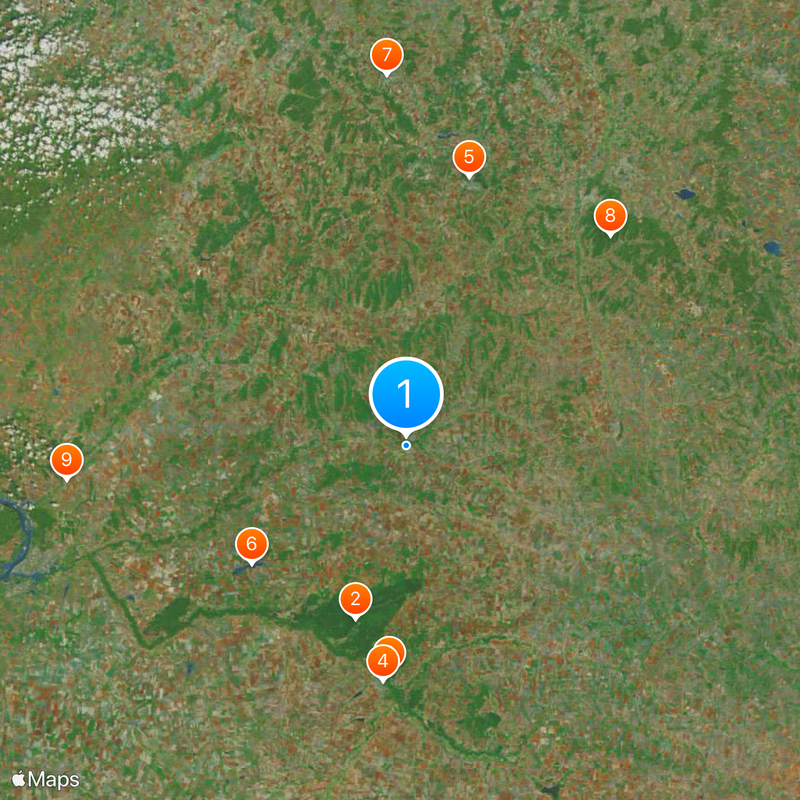Tap the orange pin numbered 6
800x800 pixels.
tap(252, 545)
